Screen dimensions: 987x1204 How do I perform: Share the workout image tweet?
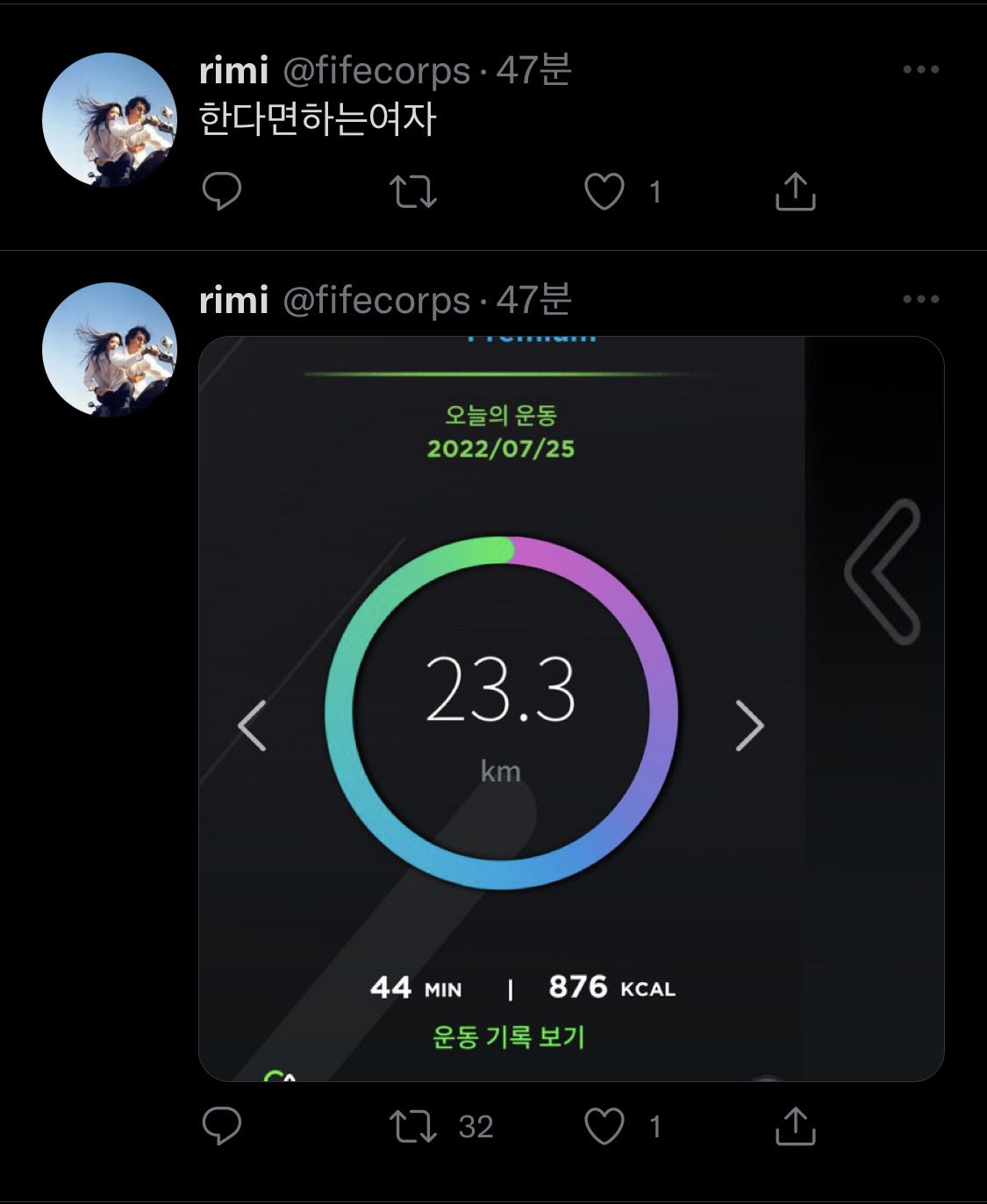[x=795, y=1126]
